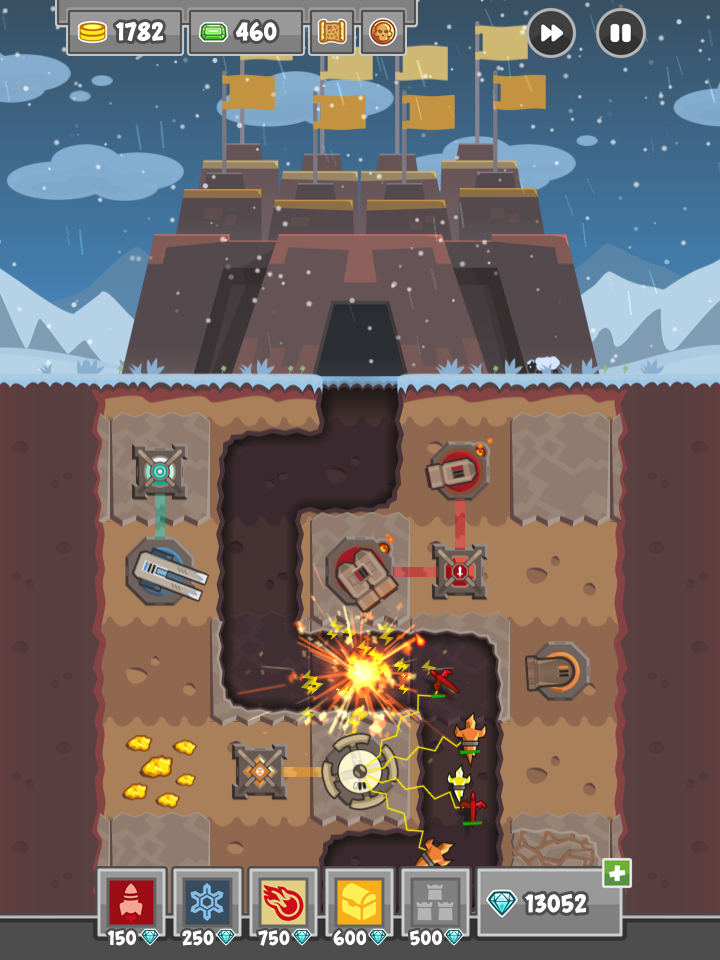Image resolution: width=720 pixels, height=960 pixels.
Task: Select the red support node tower
Action: [x=459, y=572]
